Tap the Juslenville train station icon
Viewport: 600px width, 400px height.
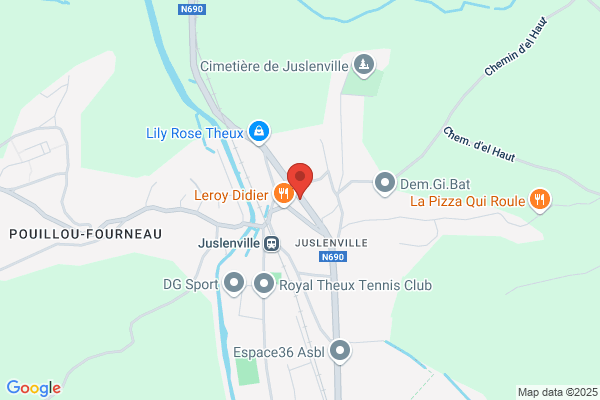(272, 243)
